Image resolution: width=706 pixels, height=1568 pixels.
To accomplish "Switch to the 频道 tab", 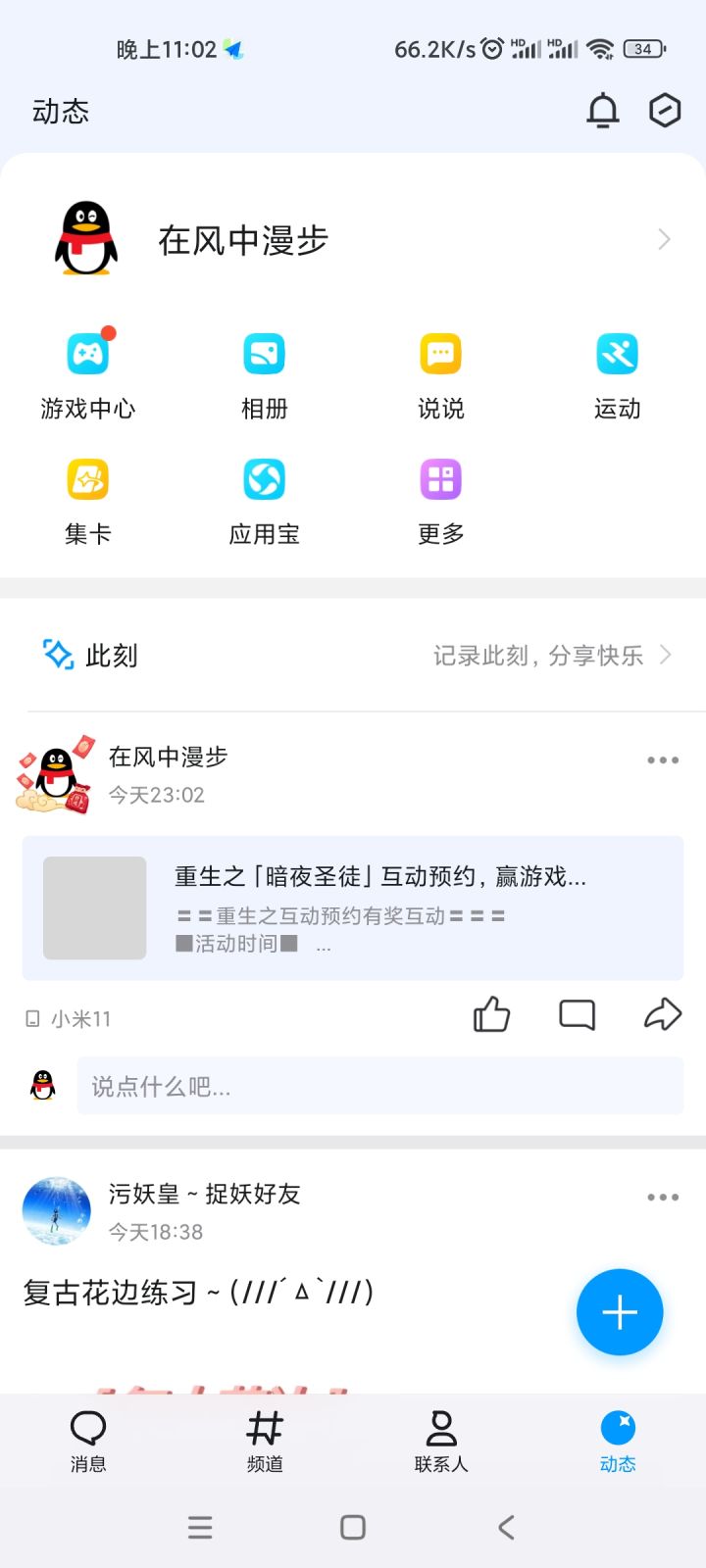I will (265, 1442).
